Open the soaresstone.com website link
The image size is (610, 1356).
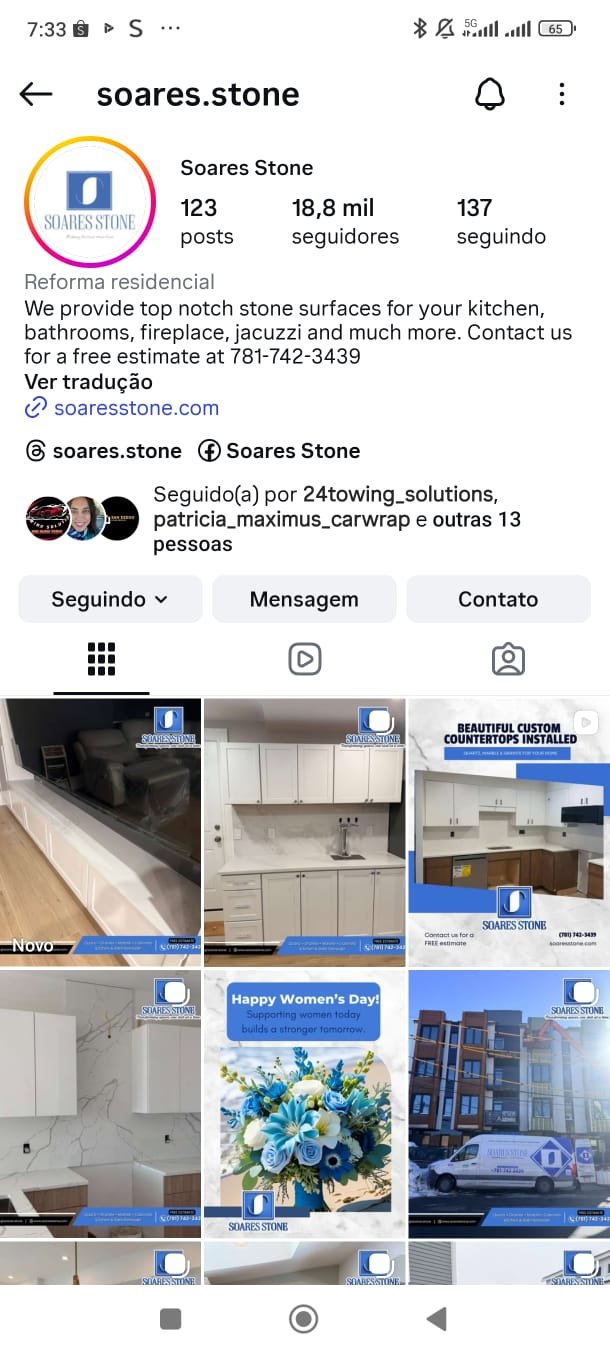[x=136, y=408]
